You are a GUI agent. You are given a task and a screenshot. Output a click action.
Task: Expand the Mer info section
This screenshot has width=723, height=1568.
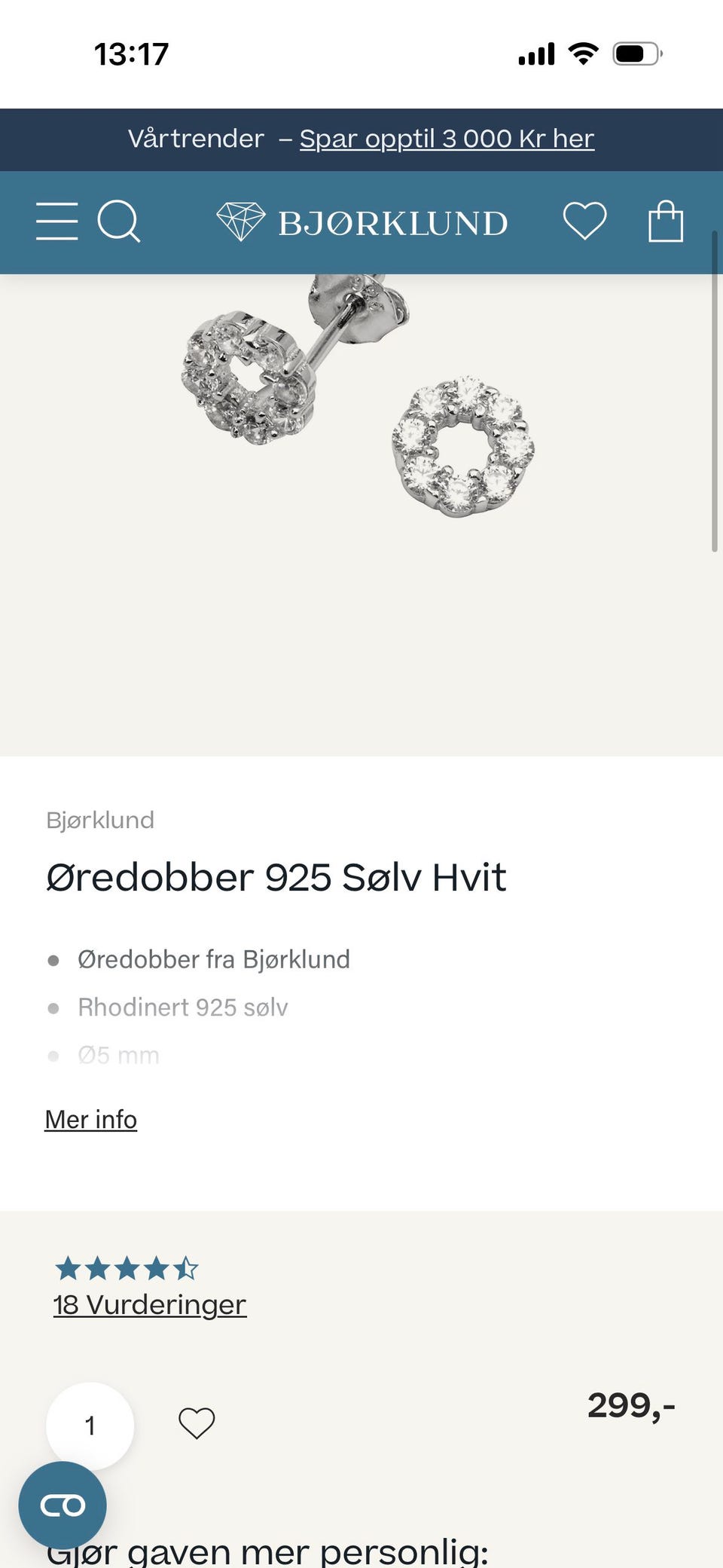pyautogui.click(x=90, y=1120)
